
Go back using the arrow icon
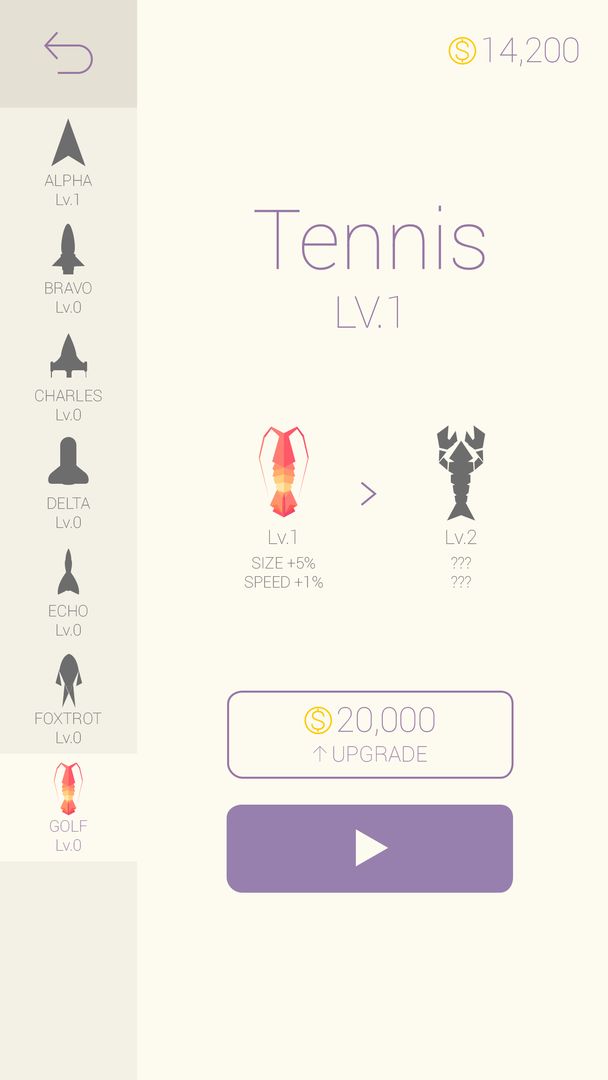[x=68, y=53]
